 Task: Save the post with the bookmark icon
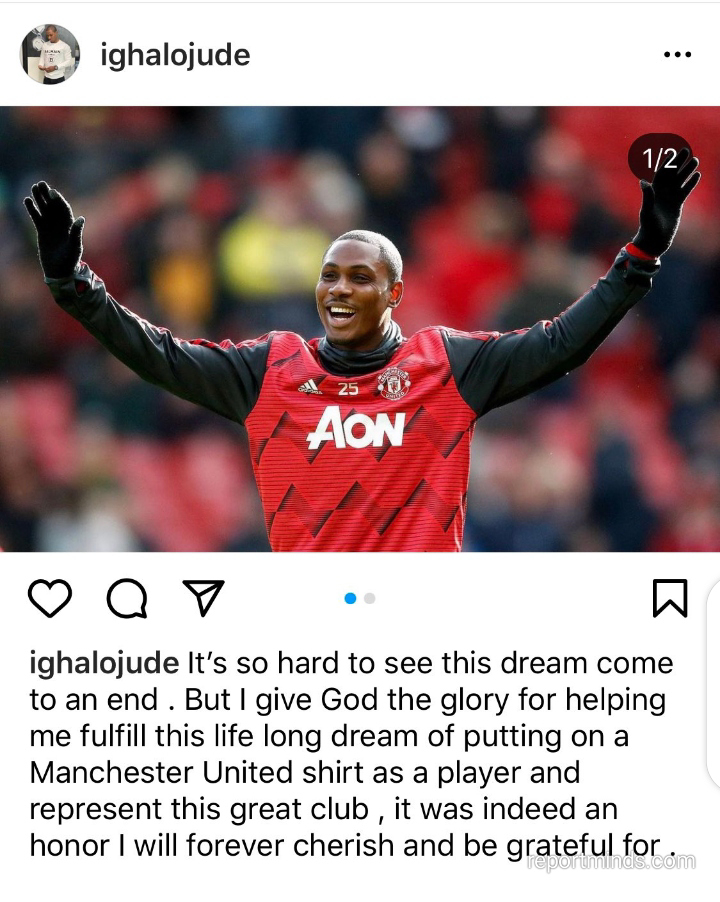tap(669, 598)
